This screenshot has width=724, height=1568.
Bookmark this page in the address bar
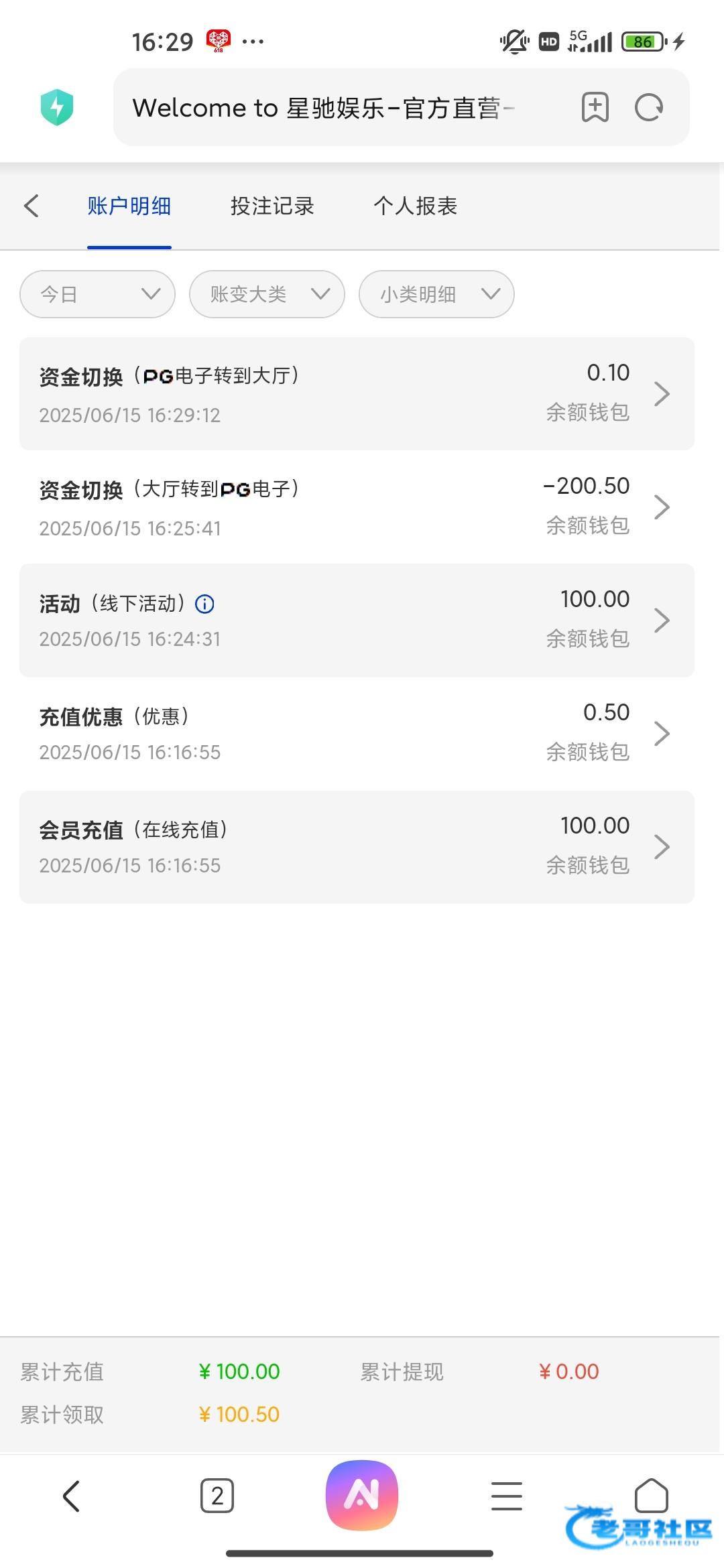click(595, 107)
